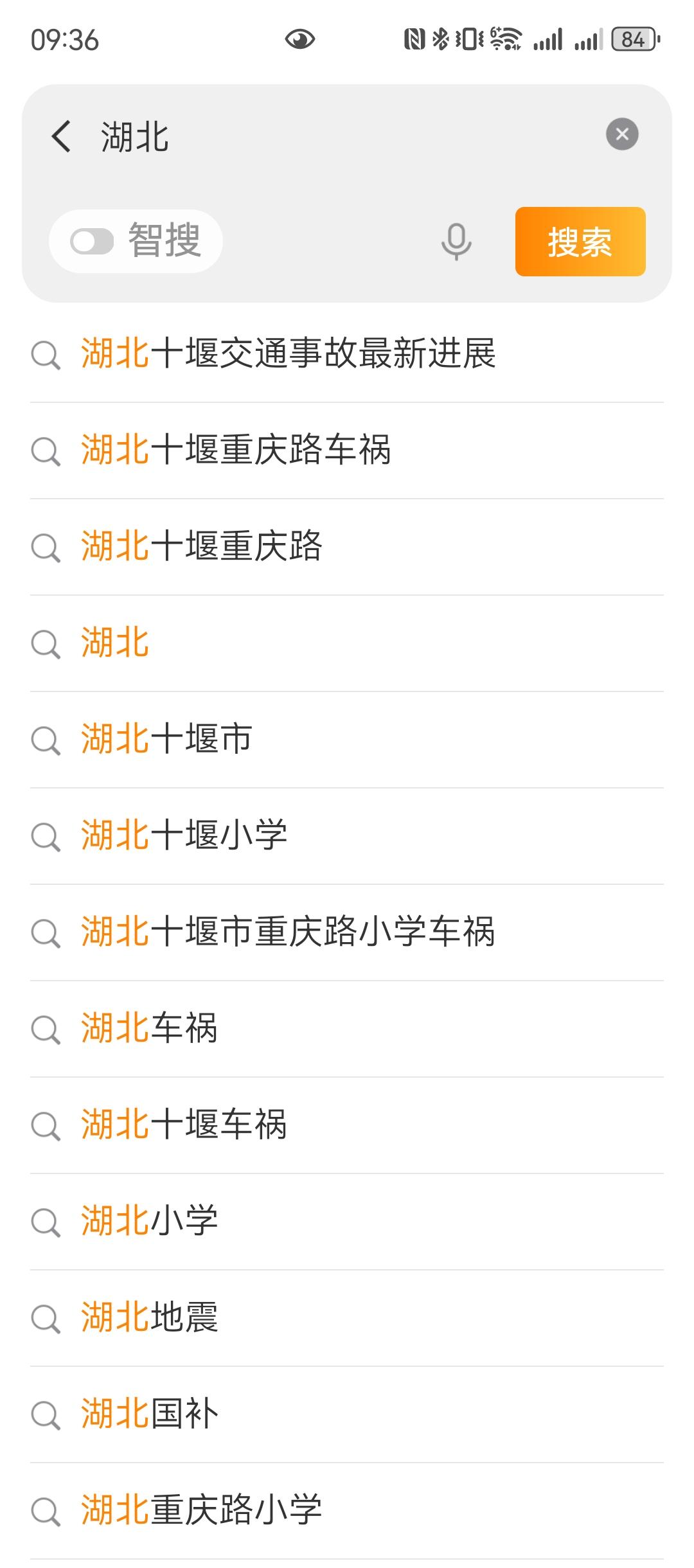Screen dimensions: 694x1568
Task: Open suggestion 湖北十堰市重庆路小学车祸
Action: pos(347,932)
